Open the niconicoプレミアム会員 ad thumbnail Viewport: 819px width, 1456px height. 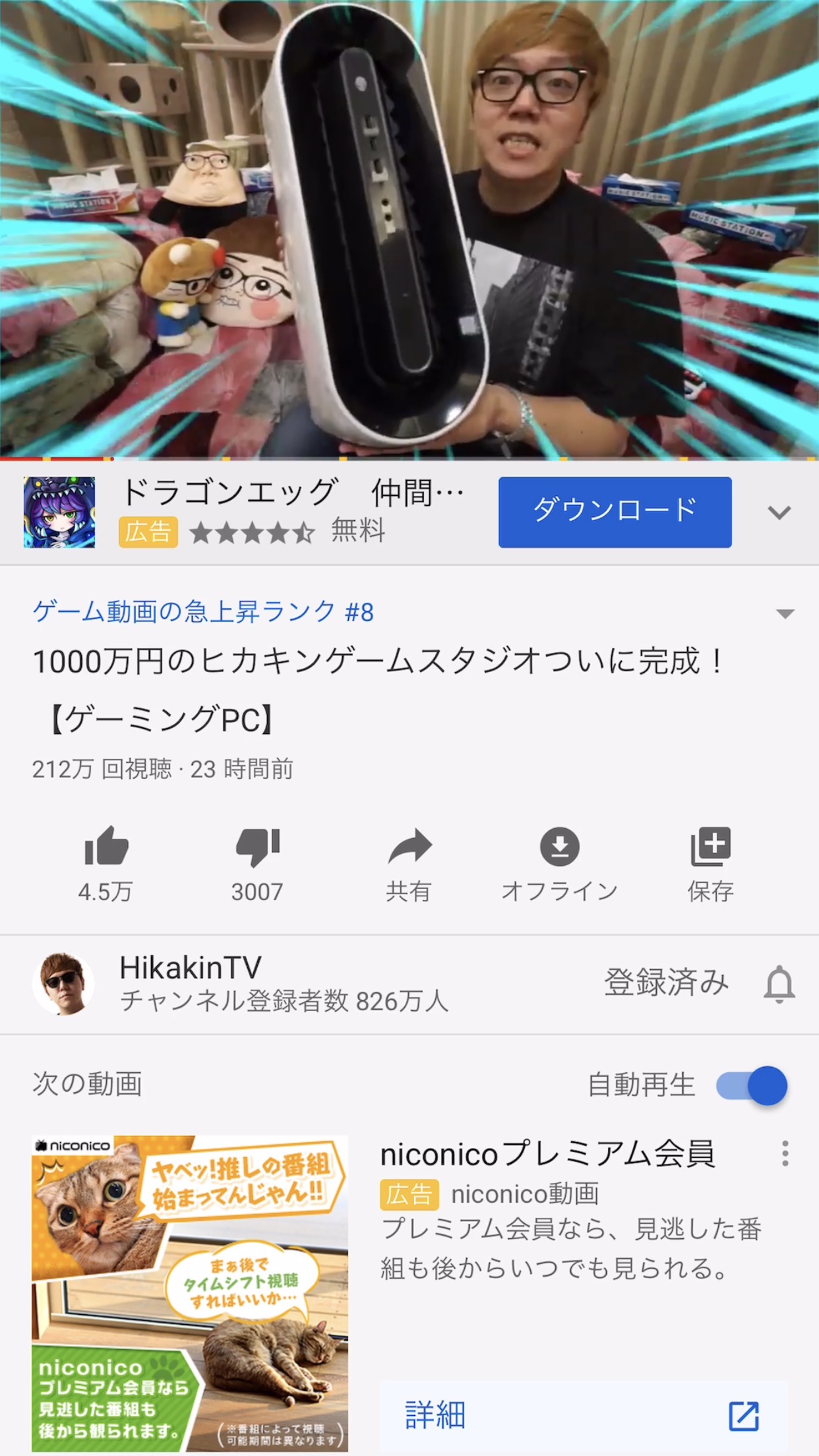(x=190, y=1292)
